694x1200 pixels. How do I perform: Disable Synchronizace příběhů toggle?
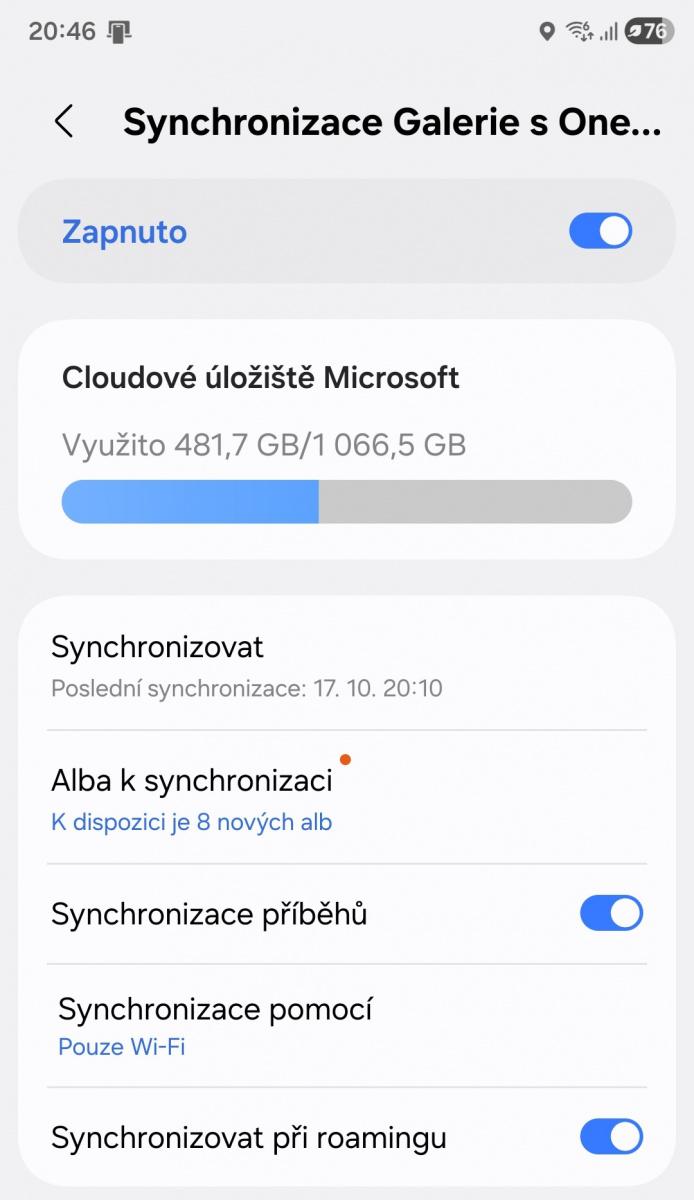point(611,913)
